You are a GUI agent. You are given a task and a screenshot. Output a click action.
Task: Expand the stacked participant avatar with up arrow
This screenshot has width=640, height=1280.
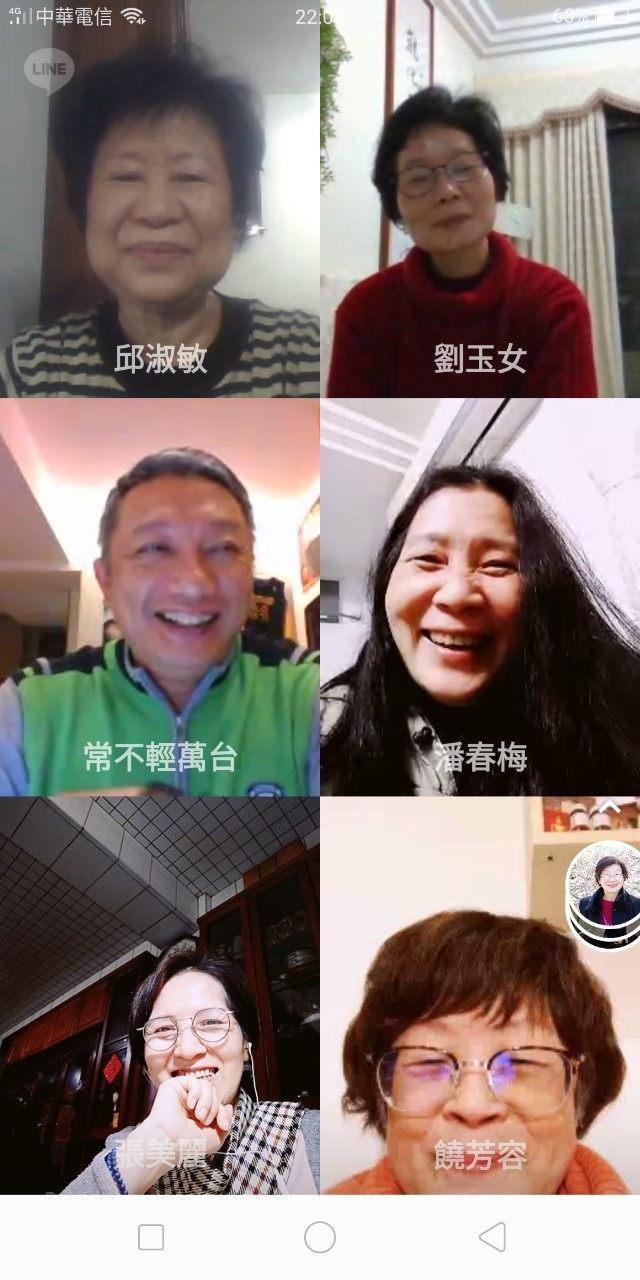(x=606, y=890)
